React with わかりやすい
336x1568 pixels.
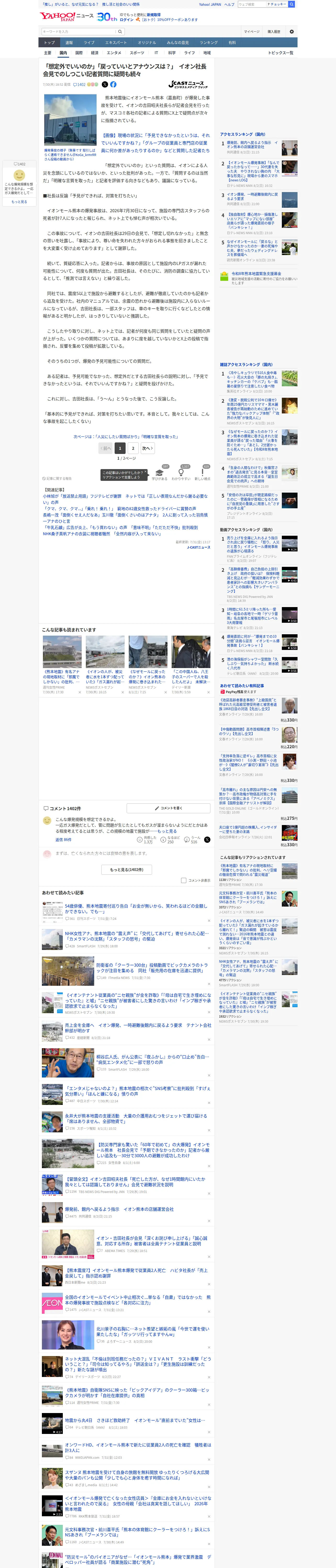coord(181,474)
